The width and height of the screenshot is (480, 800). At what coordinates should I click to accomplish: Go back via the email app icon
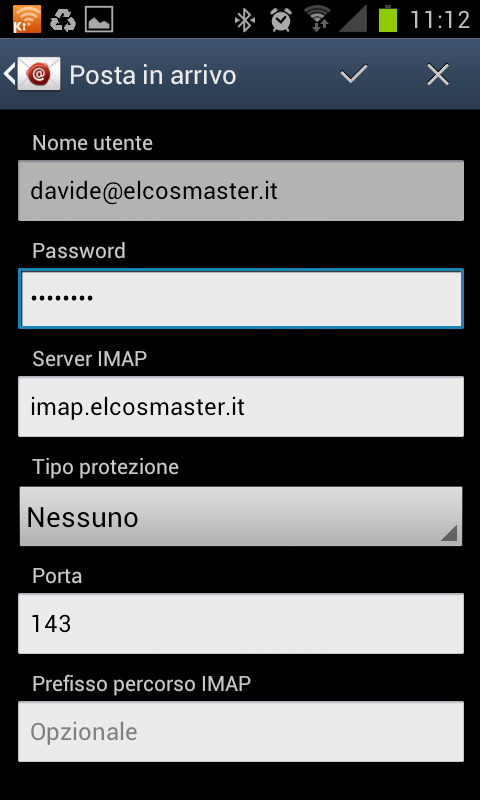[x=33, y=74]
